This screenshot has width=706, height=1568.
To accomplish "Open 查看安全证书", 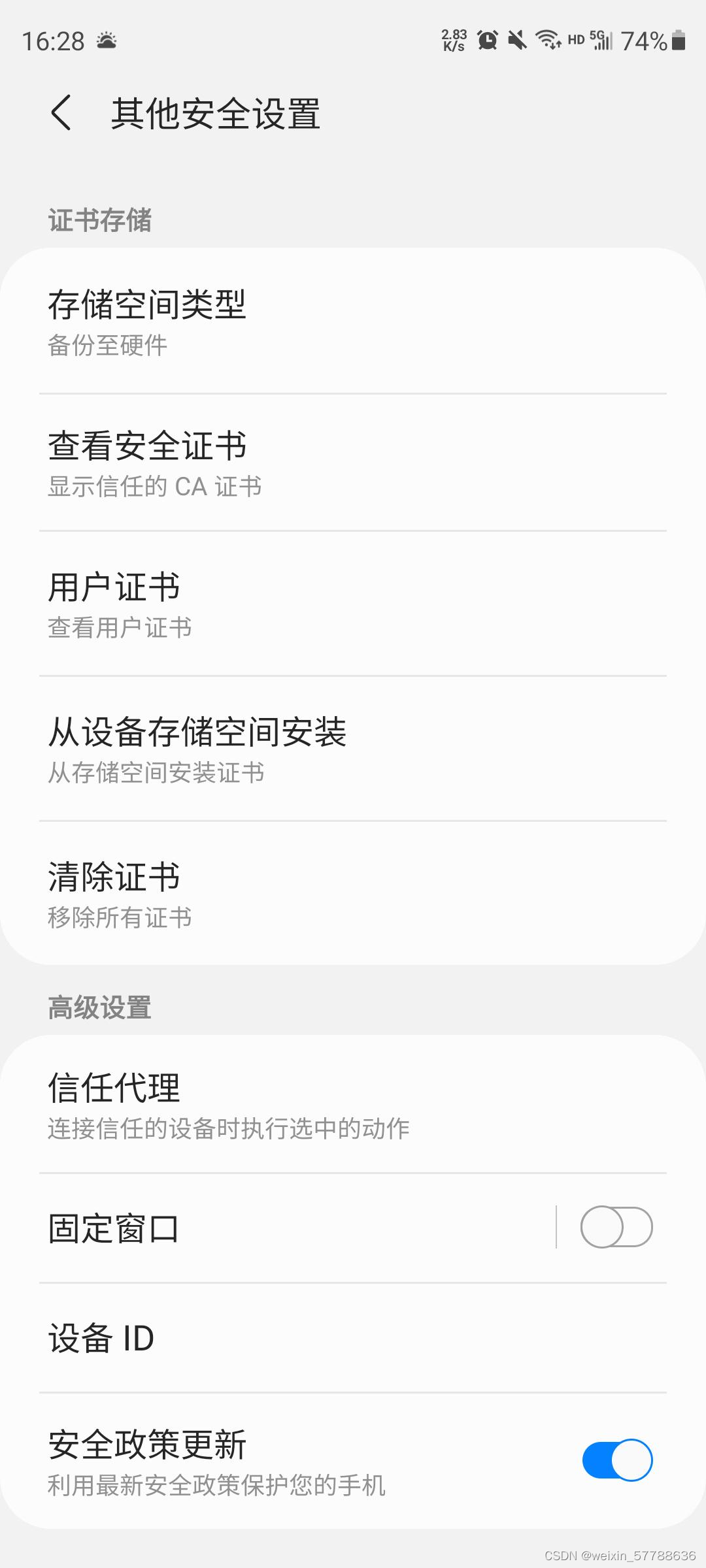I will (353, 463).
